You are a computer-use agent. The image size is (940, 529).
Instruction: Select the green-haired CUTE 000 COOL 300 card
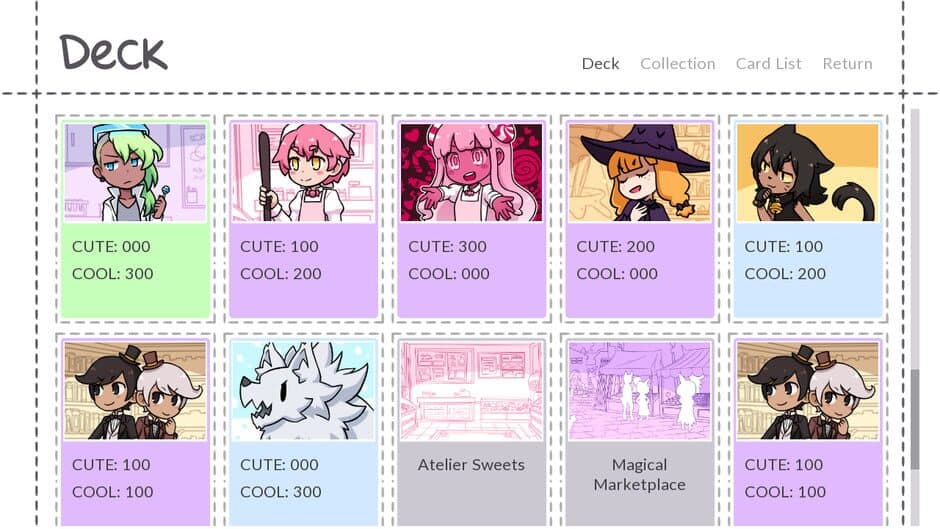pos(135,218)
